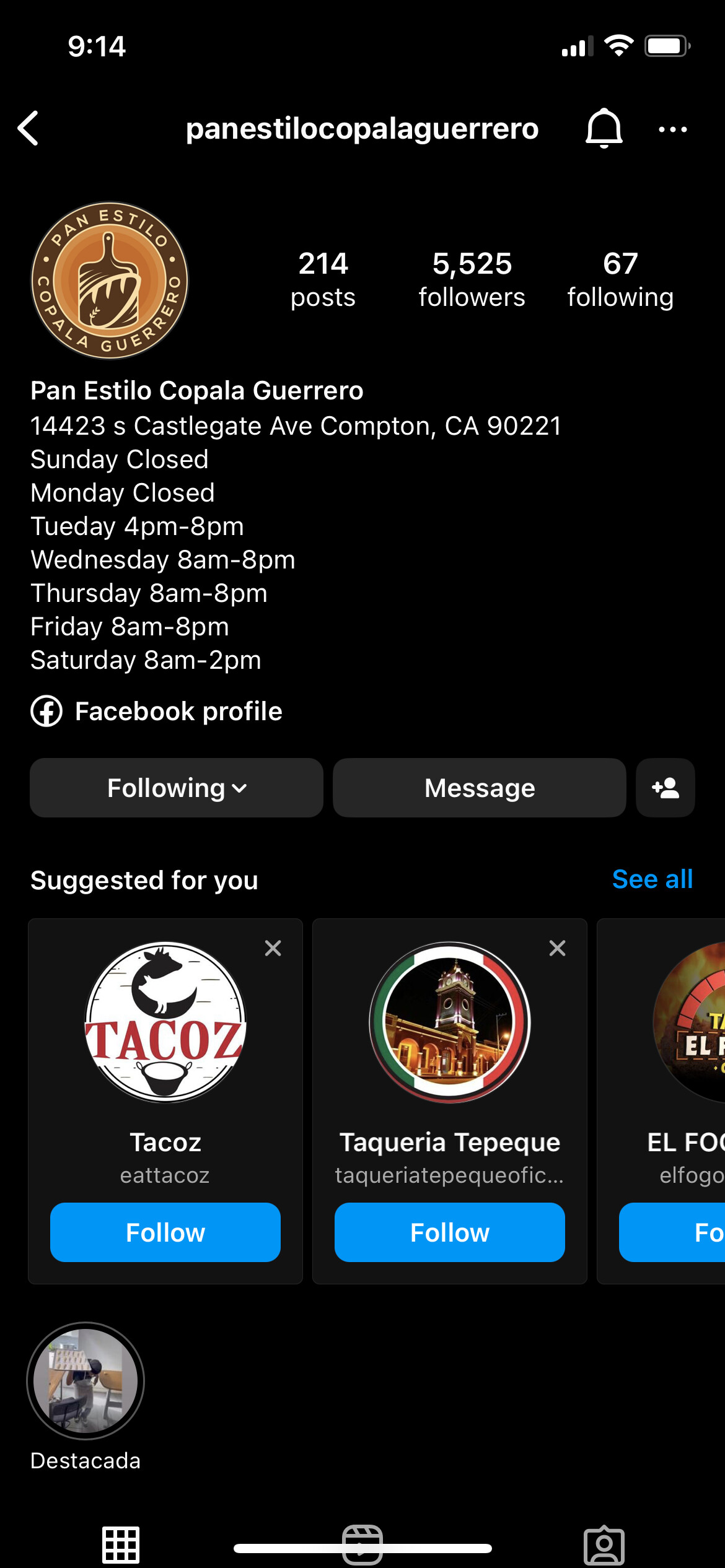Go back using the top-left arrow

pyautogui.click(x=29, y=129)
